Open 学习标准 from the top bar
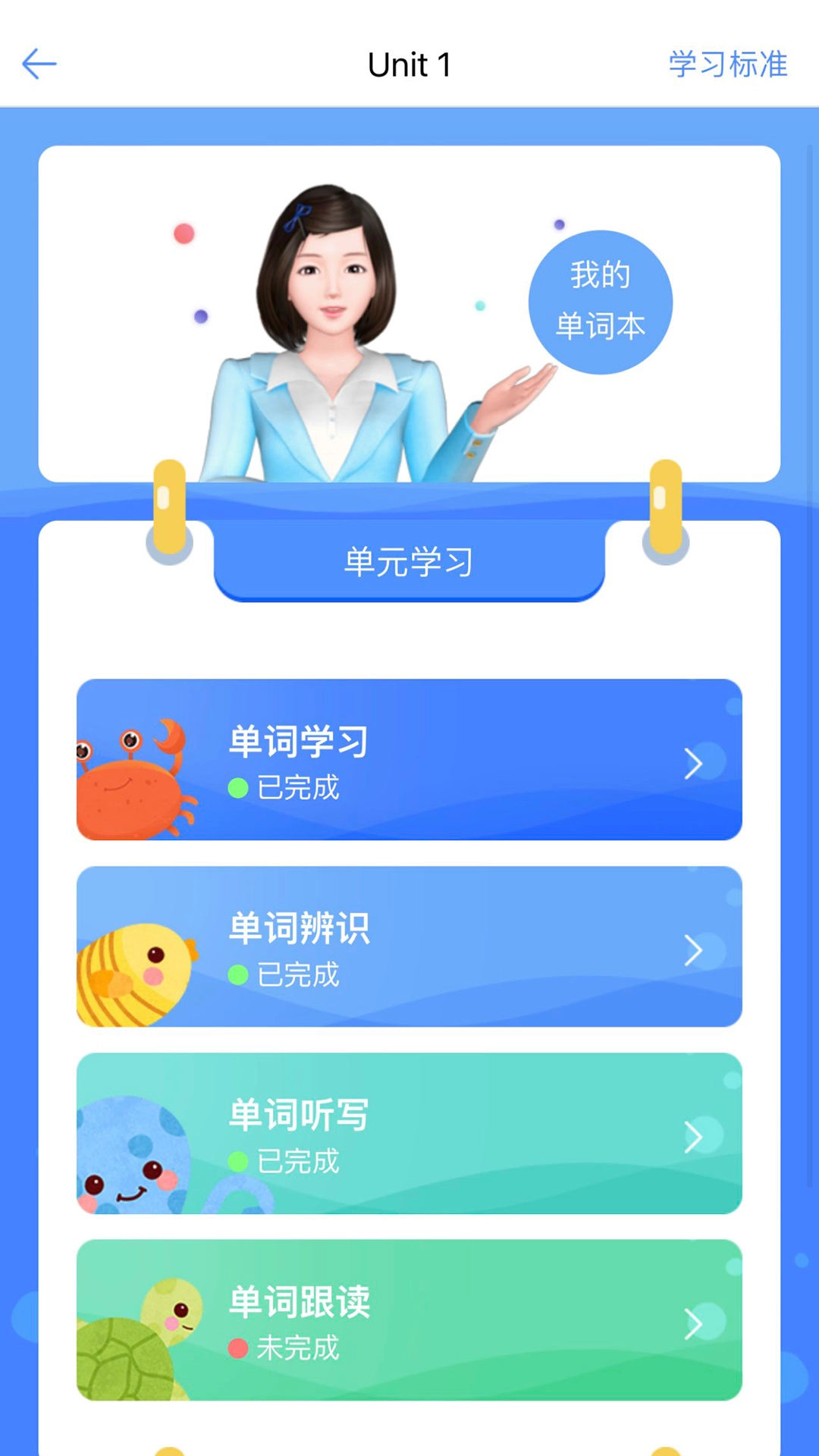This screenshot has width=819, height=1456. (x=726, y=65)
